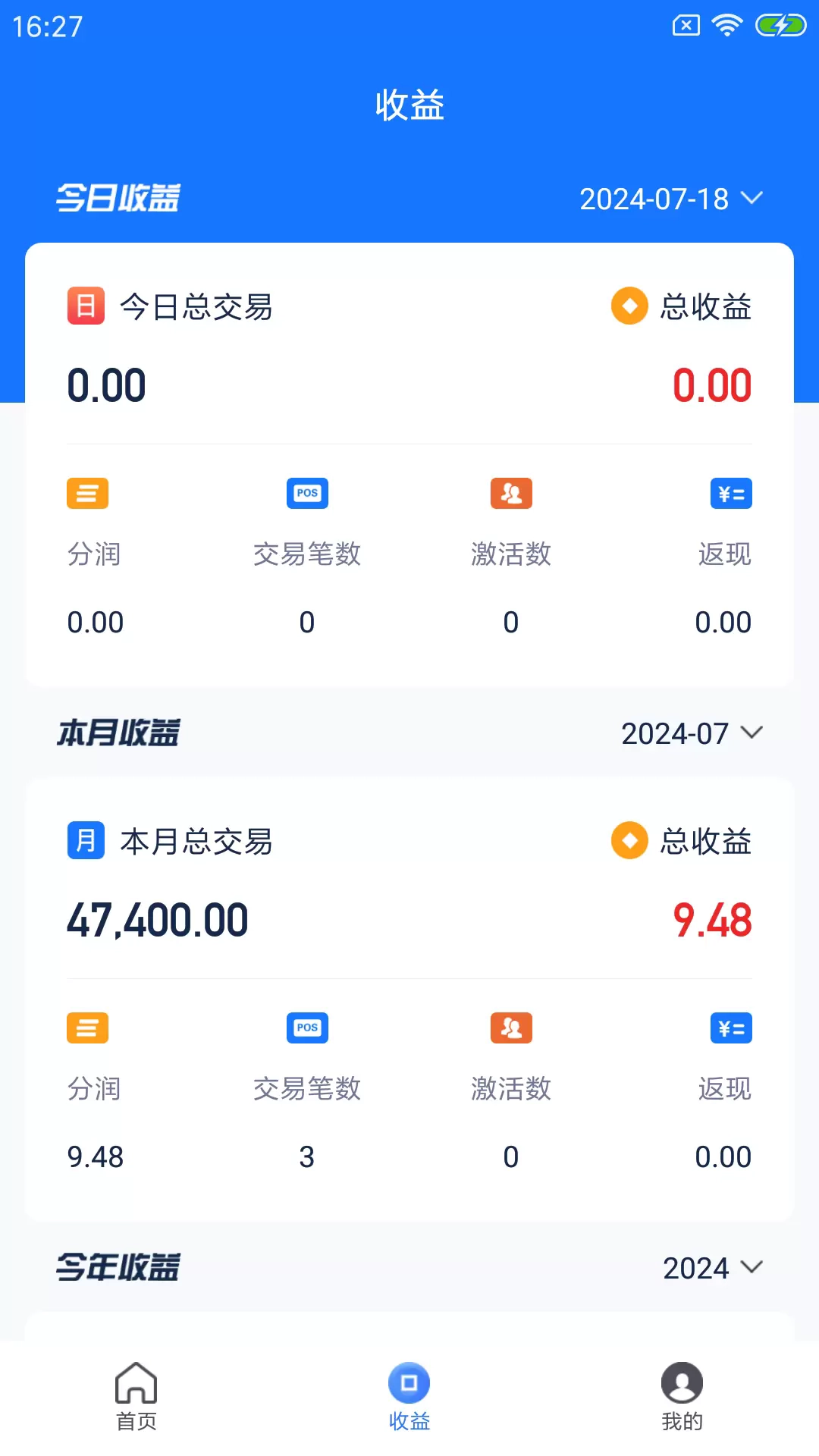
Task: Click the 激活数 icon in the 本月收益 card
Action: point(510,1028)
